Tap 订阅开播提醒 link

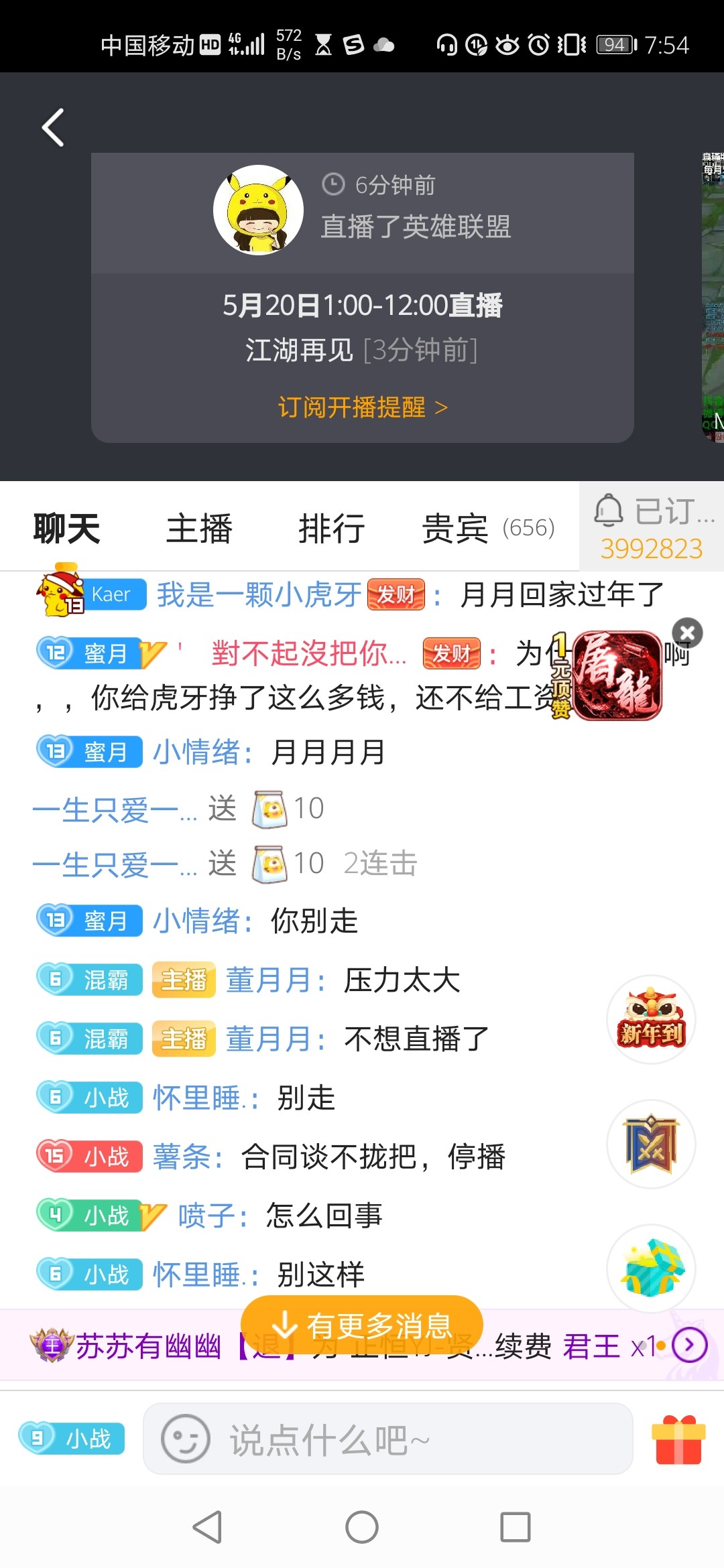[362, 407]
